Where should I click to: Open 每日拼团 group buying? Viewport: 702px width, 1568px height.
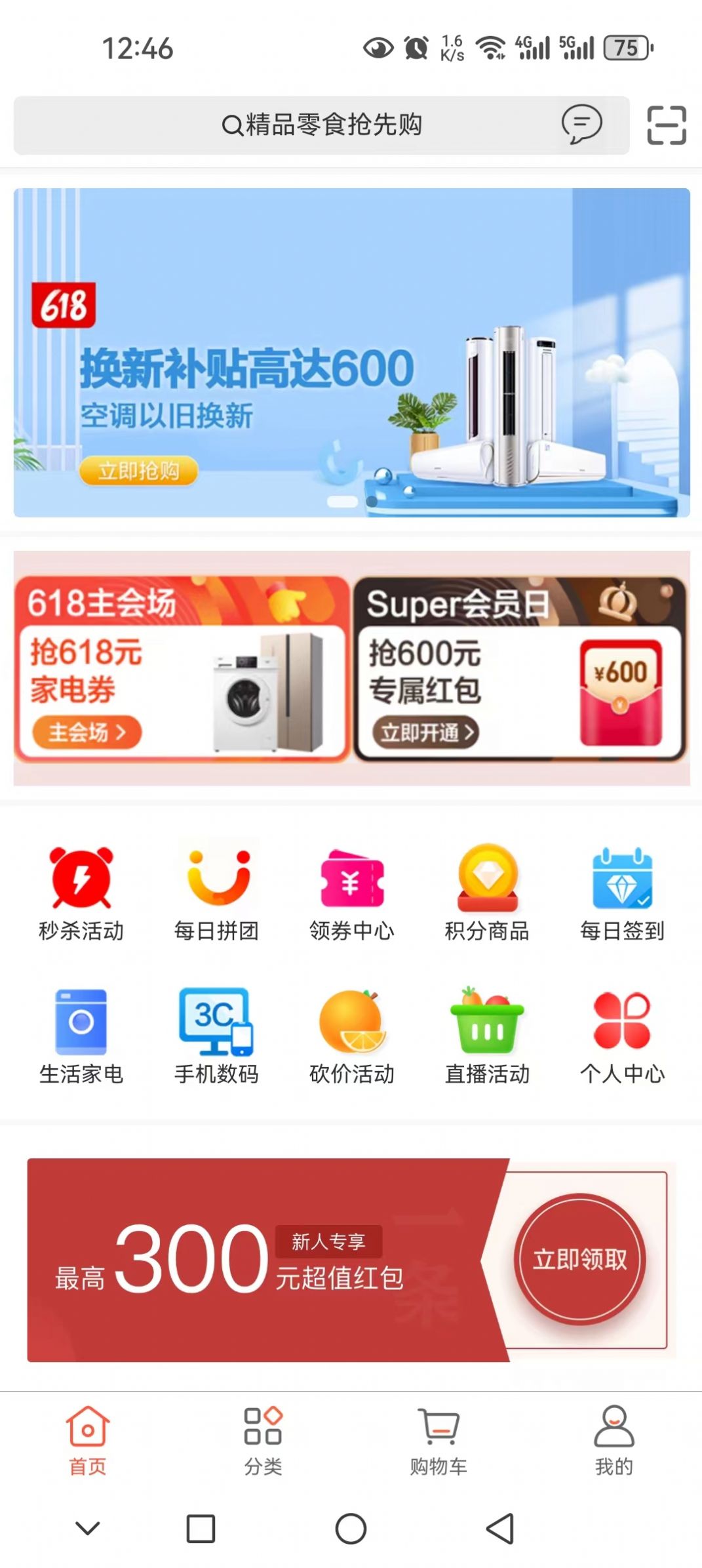click(216, 893)
